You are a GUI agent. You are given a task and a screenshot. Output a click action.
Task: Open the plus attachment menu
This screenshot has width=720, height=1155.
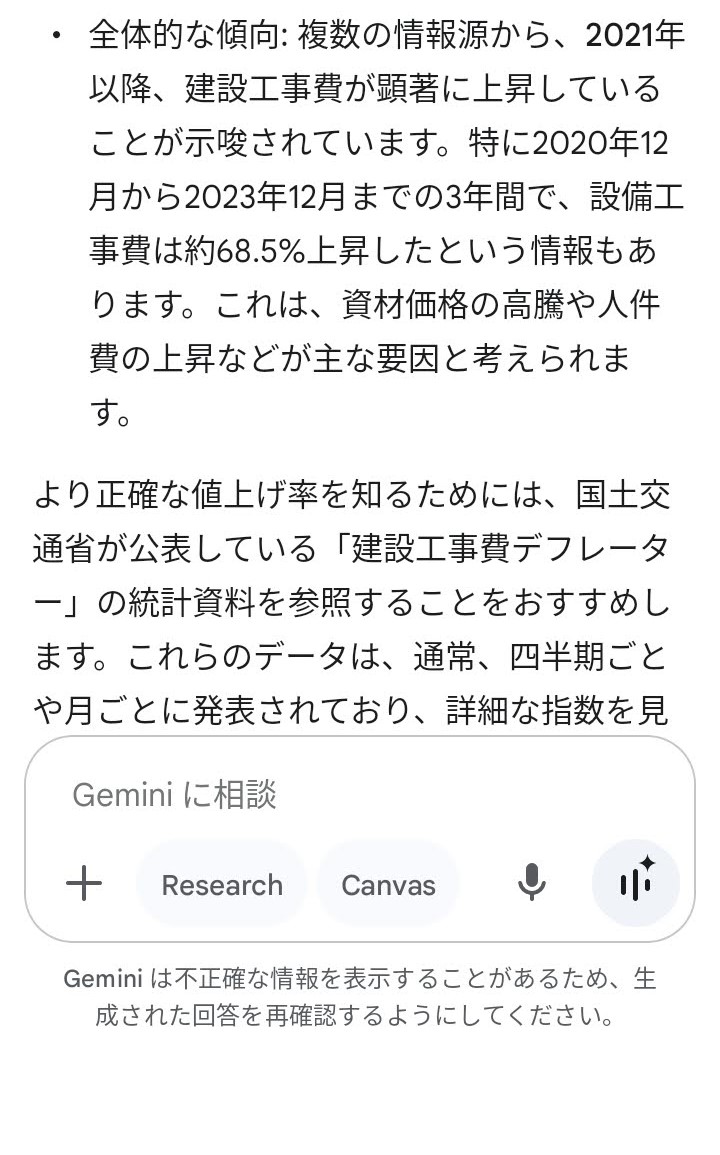[84, 883]
